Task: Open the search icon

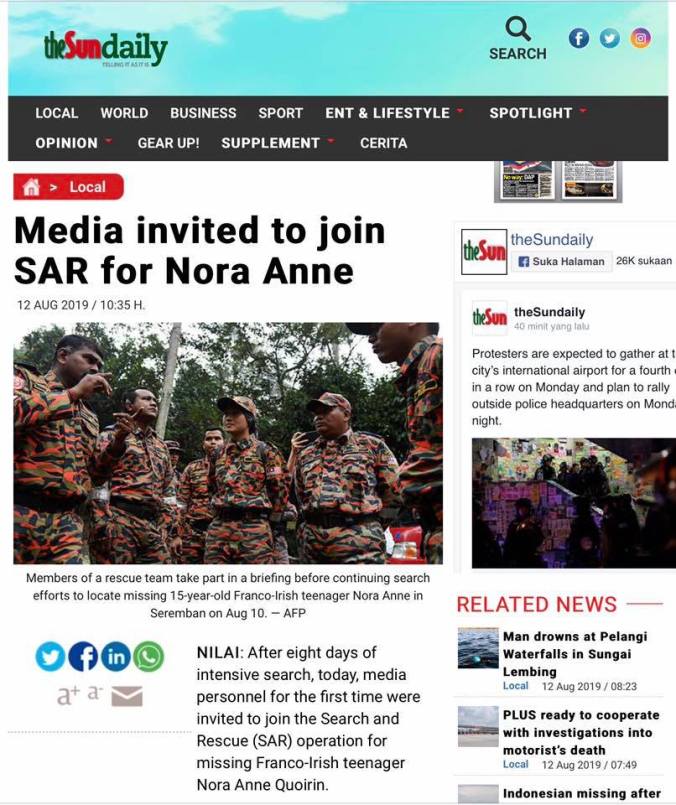Action: tap(517, 30)
